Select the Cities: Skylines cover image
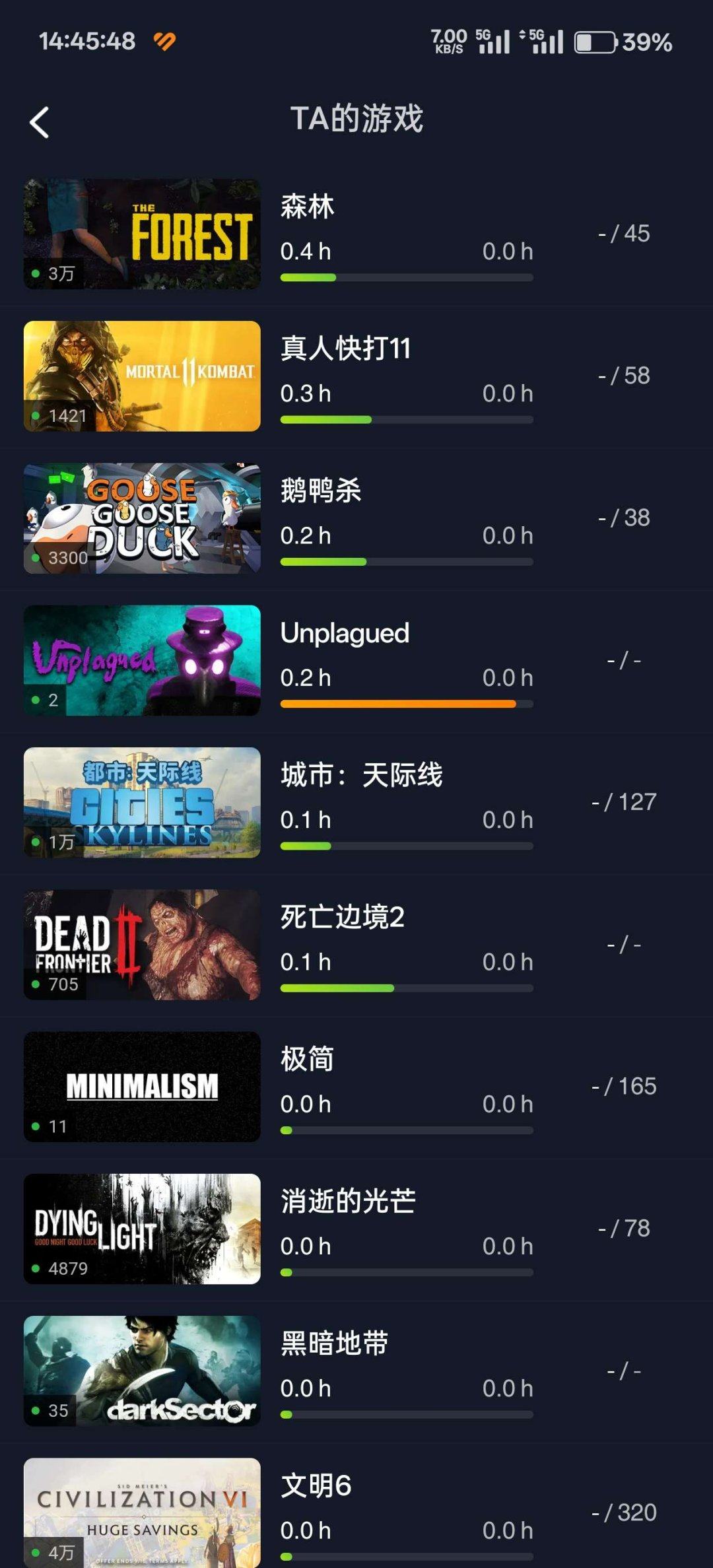This screenshot has width=713, height=1568. coord(141,801)
